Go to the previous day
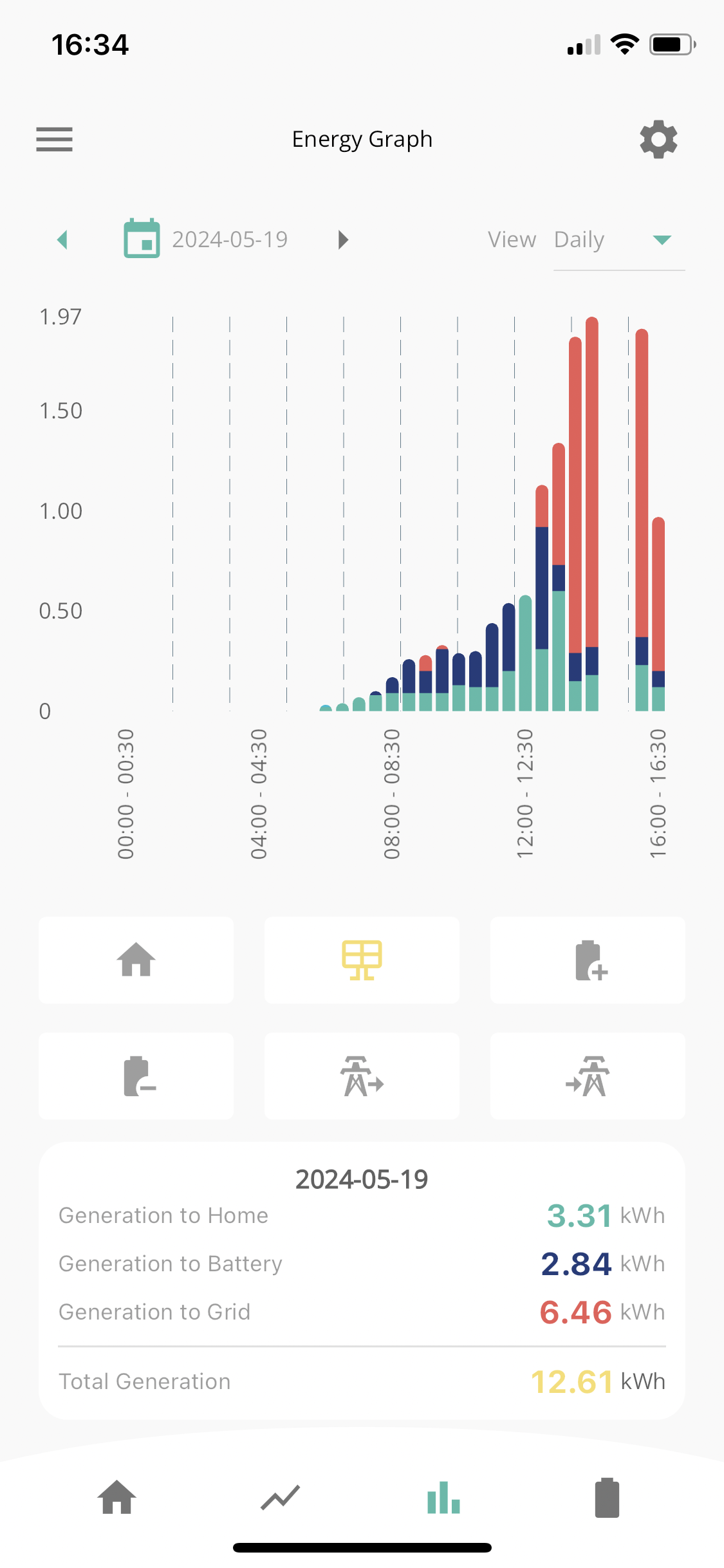 pyautogui.click(x=62, y=239)
